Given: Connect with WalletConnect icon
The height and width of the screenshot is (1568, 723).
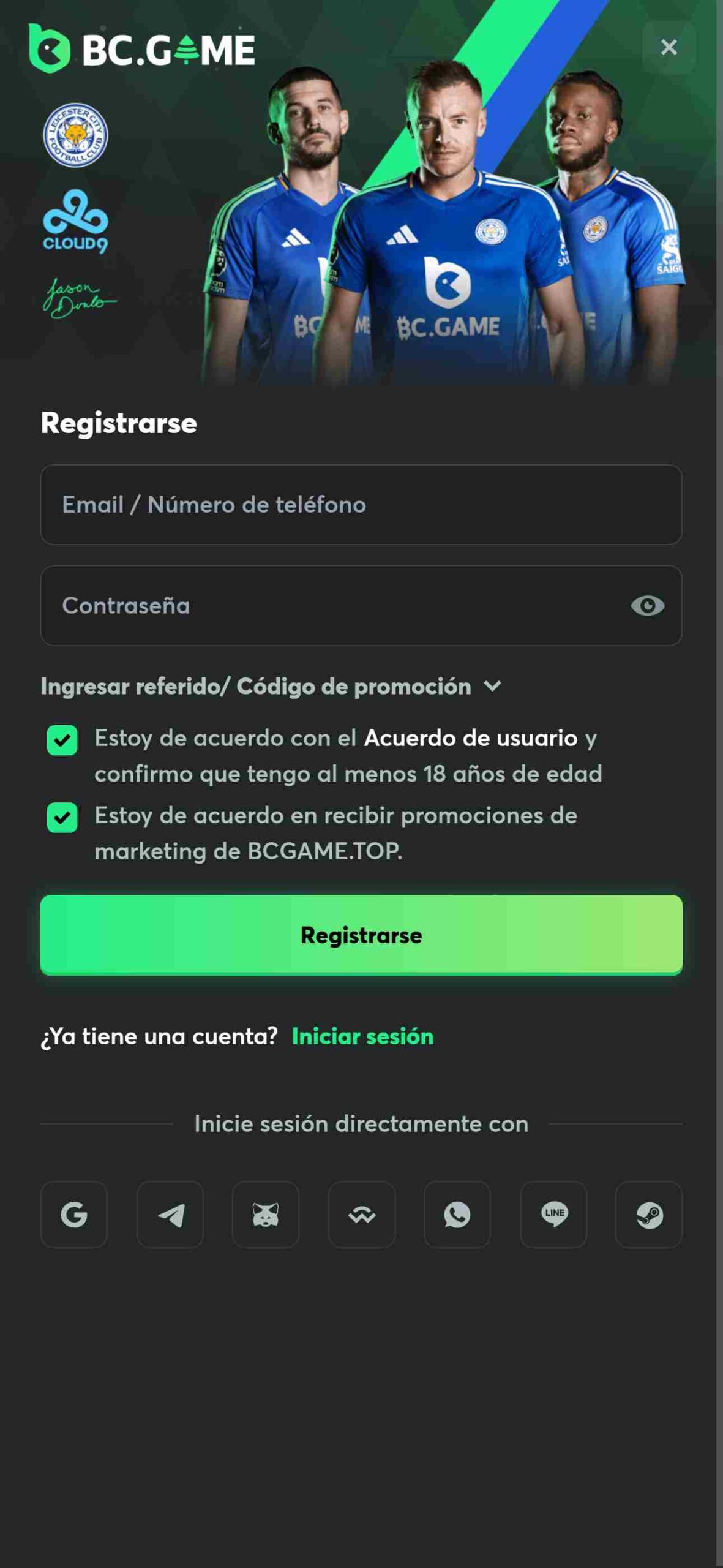Looking at the screenshot, I should pos(362,1214).
